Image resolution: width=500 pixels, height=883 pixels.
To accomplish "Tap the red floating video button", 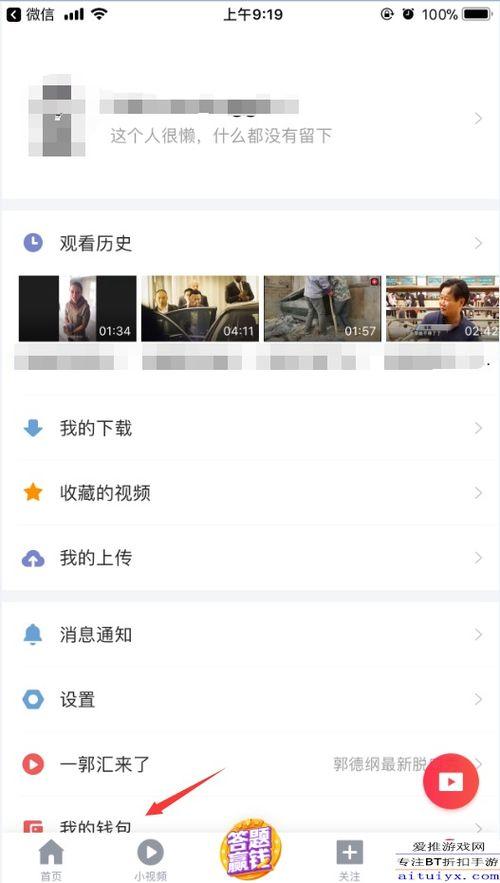I will 450,782.
